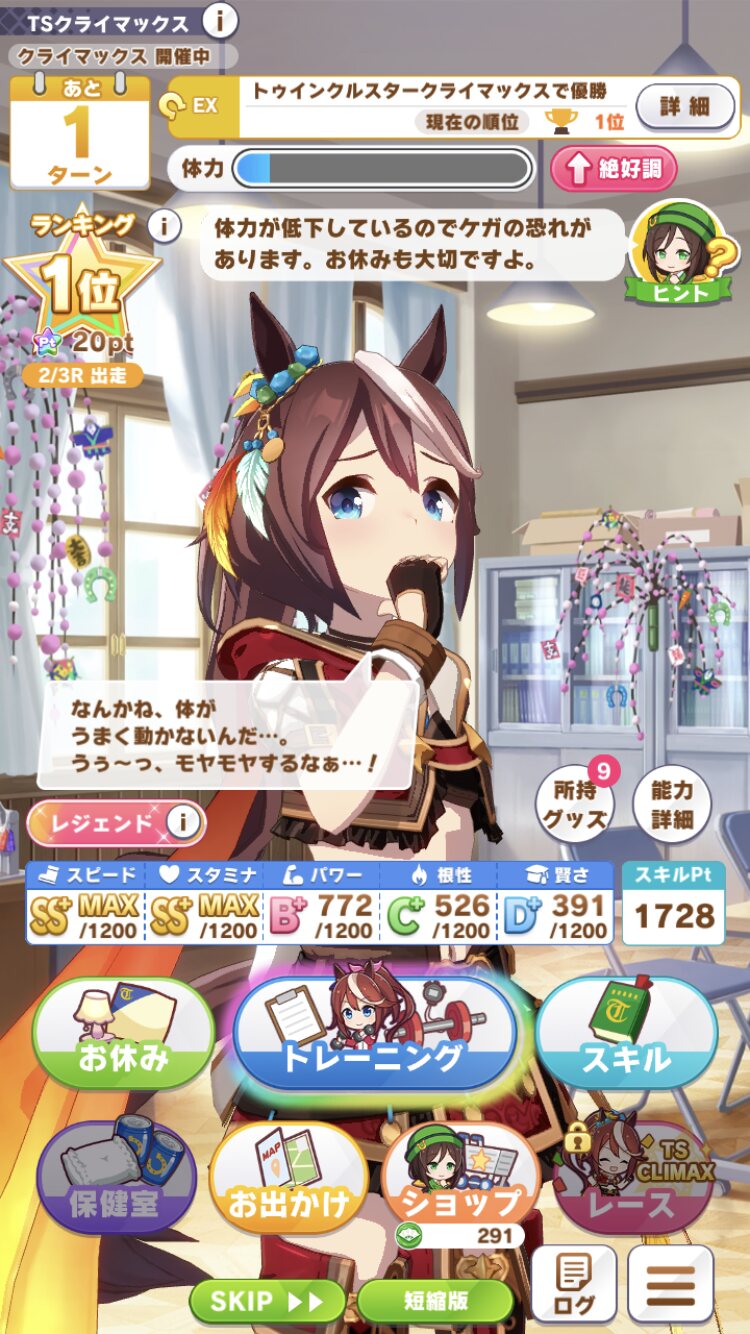
Task: Open the スキル skills menu
Action: (x=628, y=1033)
